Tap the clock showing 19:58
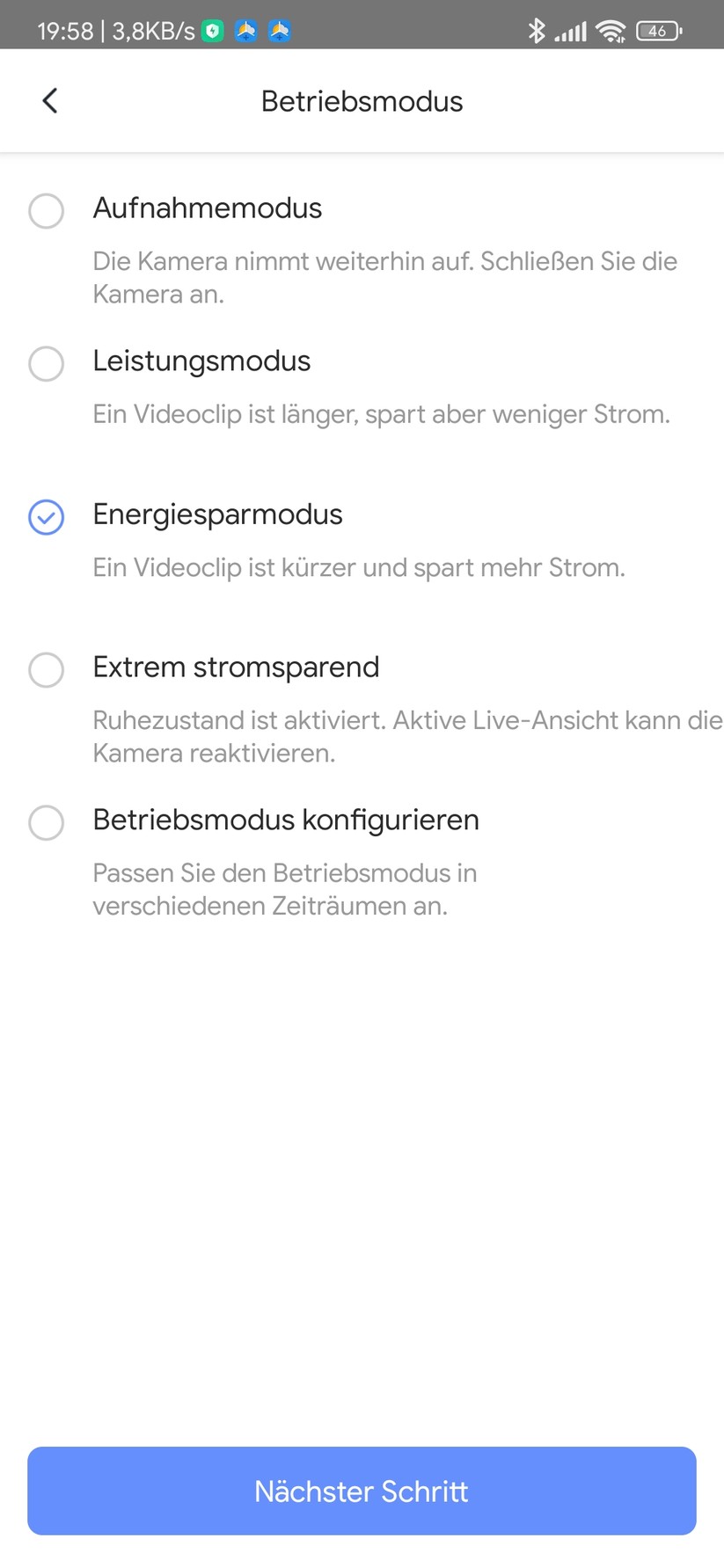This screenshot has width=724, height=1568. coord(65,30)
